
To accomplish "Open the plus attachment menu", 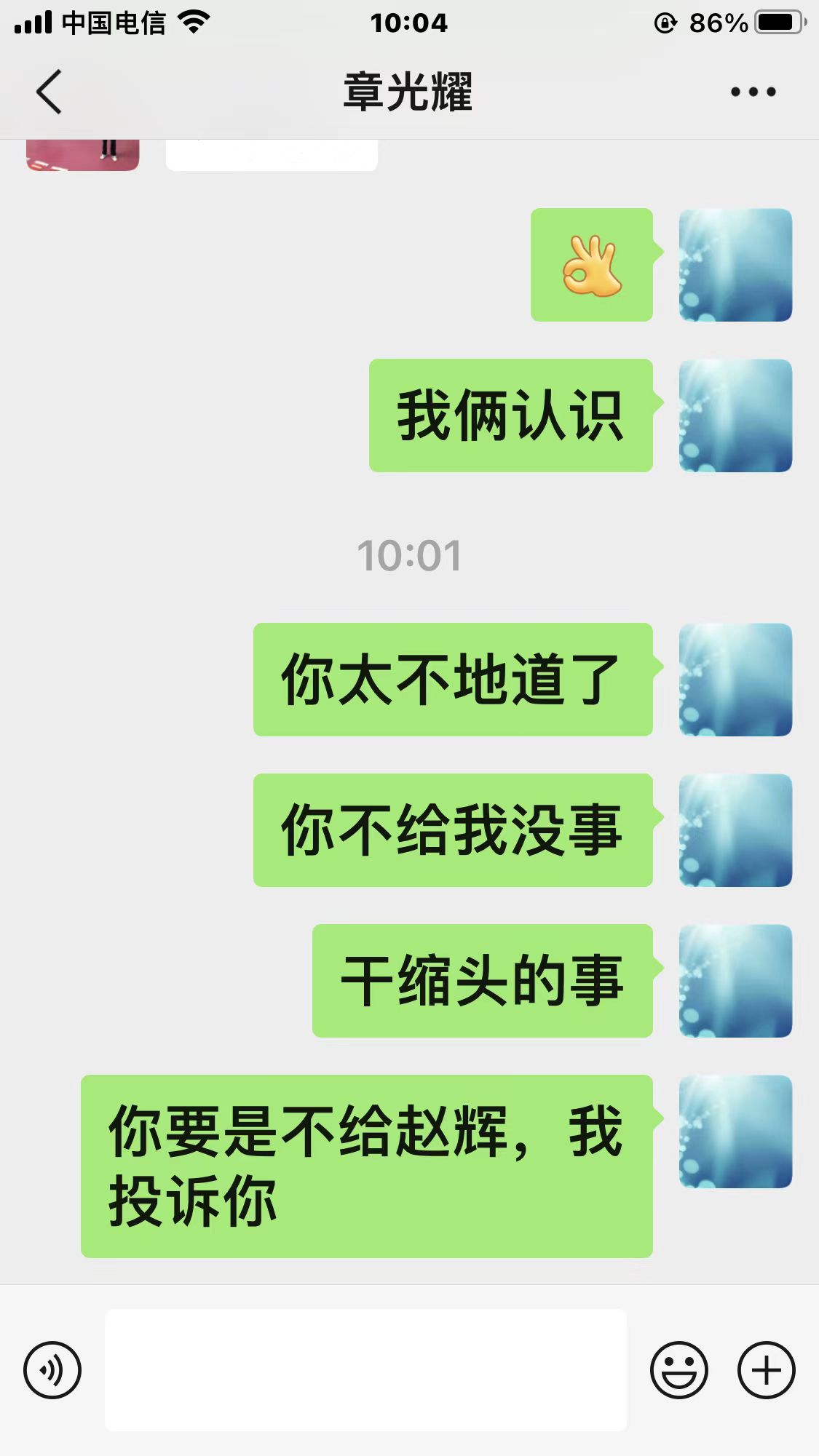I will (766, 1370).
